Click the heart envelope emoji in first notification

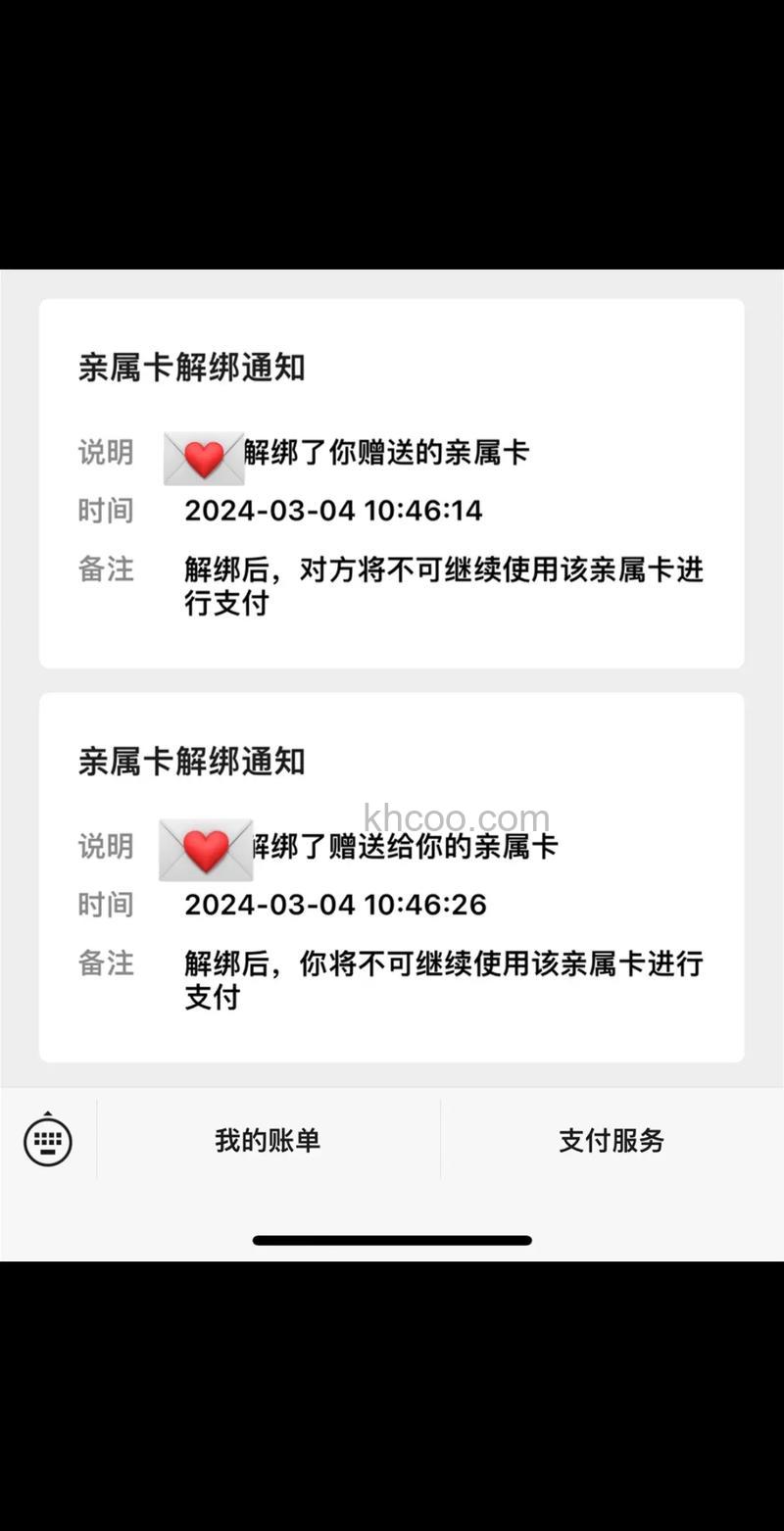coord(203,454)
